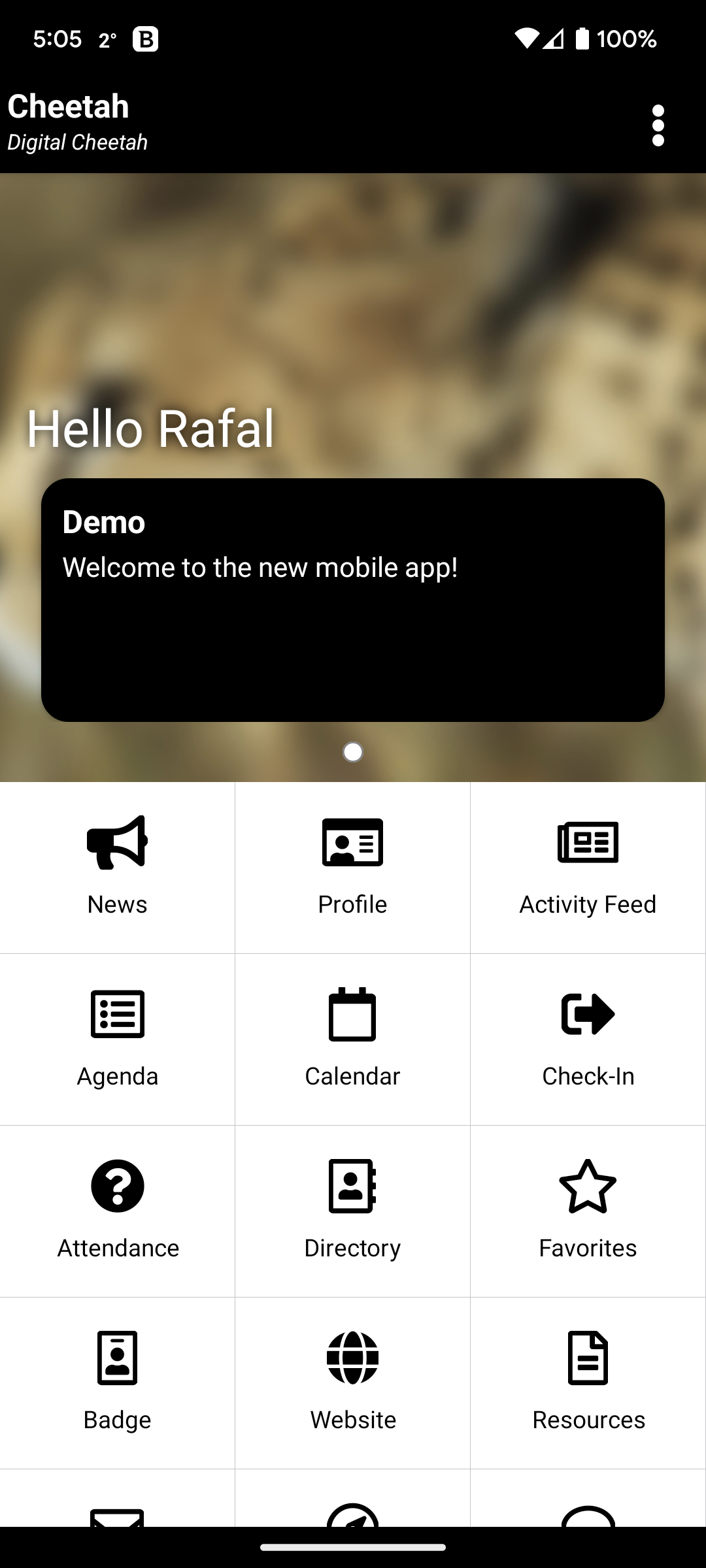Display my Badge

[x=118, y=1382]
